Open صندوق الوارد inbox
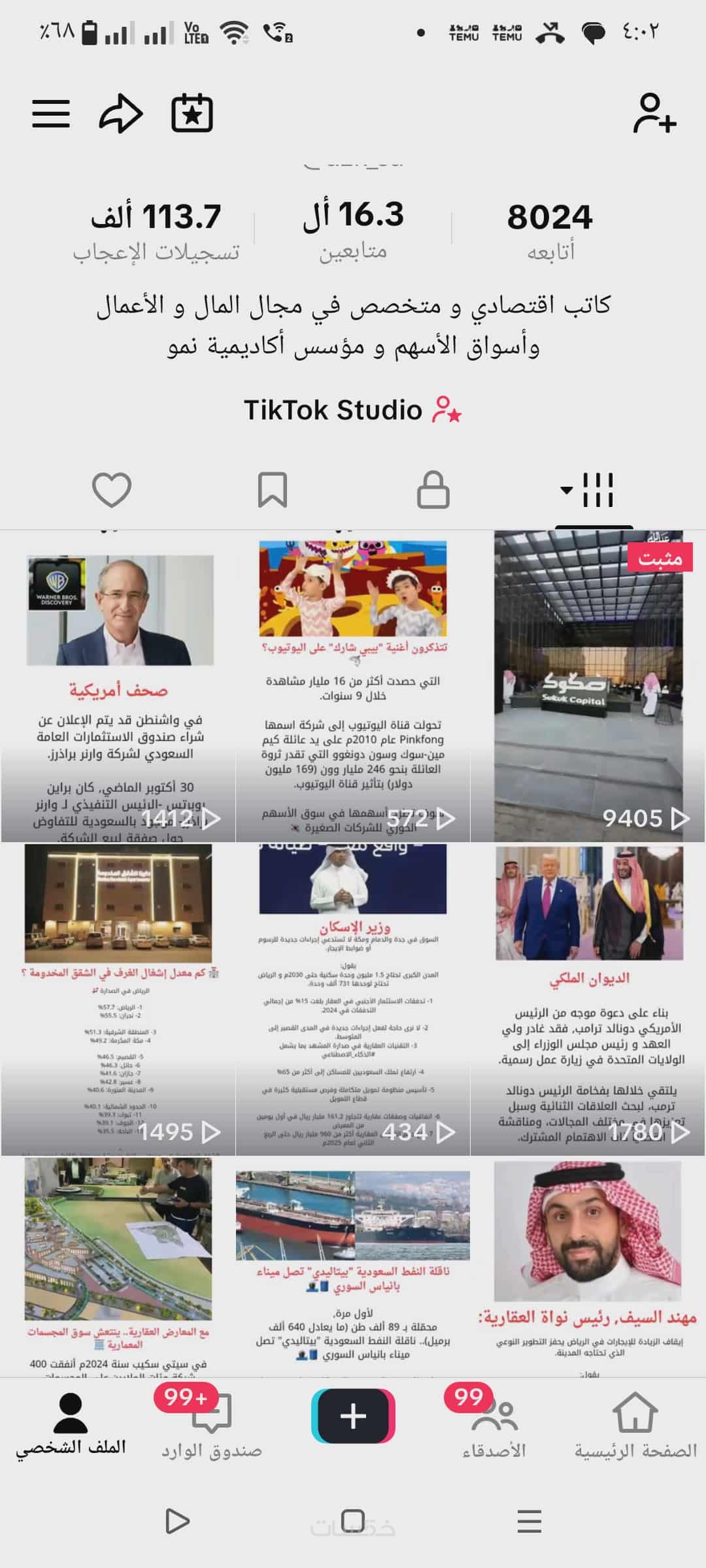Viewport: 706px width, 1568px height. 211,1427
